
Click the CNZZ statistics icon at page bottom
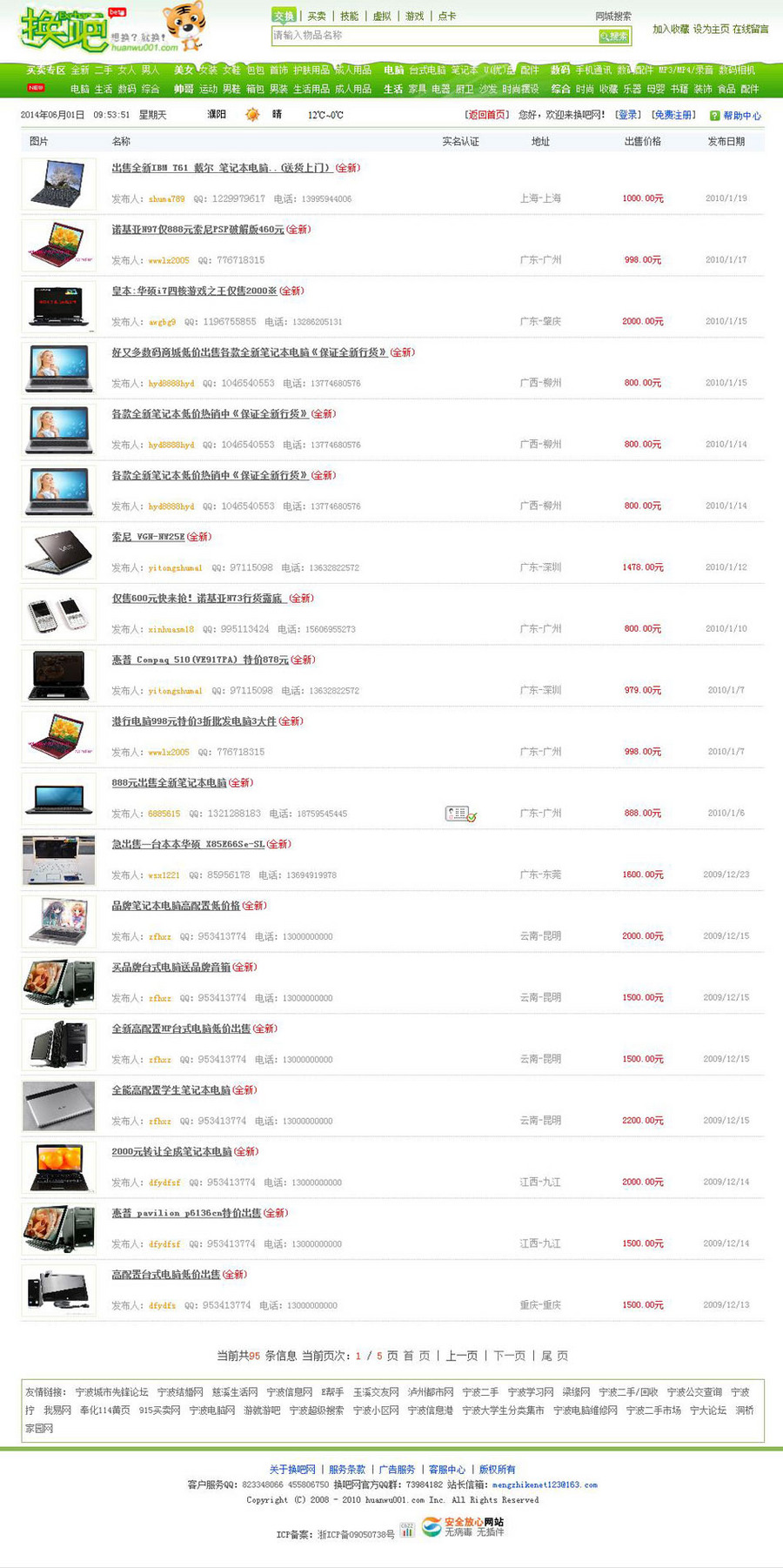pyautogui.click(x=407, y=1527)
